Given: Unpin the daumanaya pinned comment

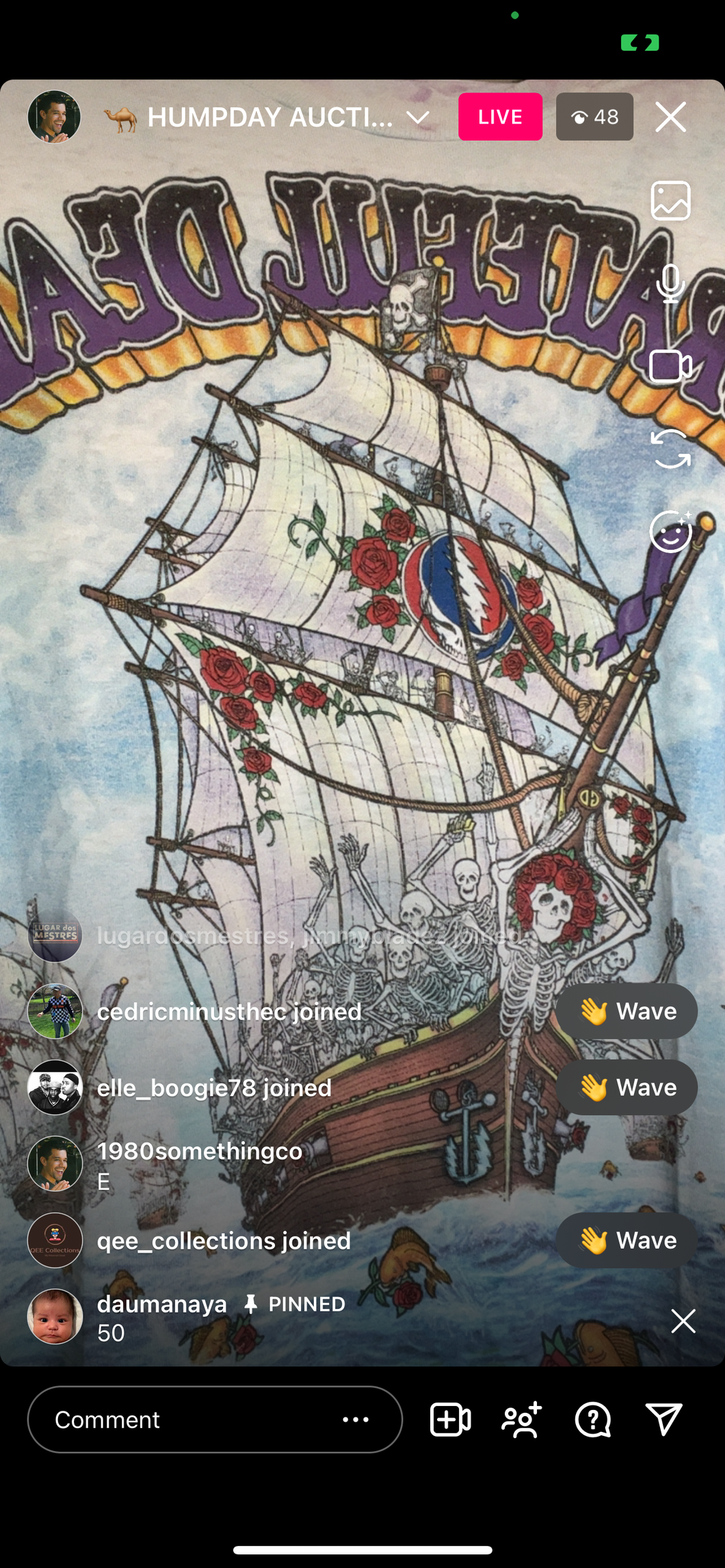Looking at the screenshot, I should coord(683,1321).
